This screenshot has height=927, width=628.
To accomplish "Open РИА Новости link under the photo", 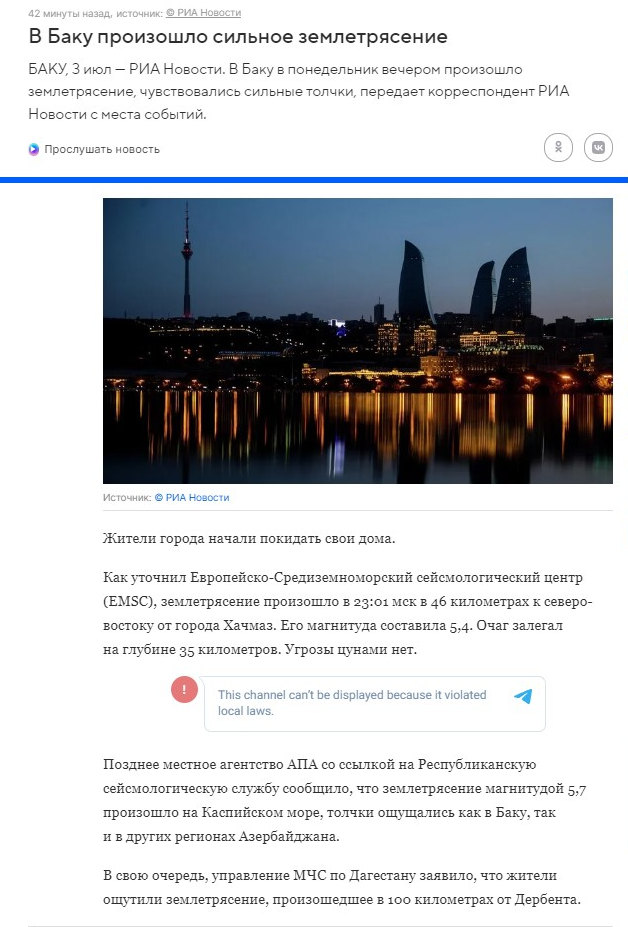I will (191, 497).
